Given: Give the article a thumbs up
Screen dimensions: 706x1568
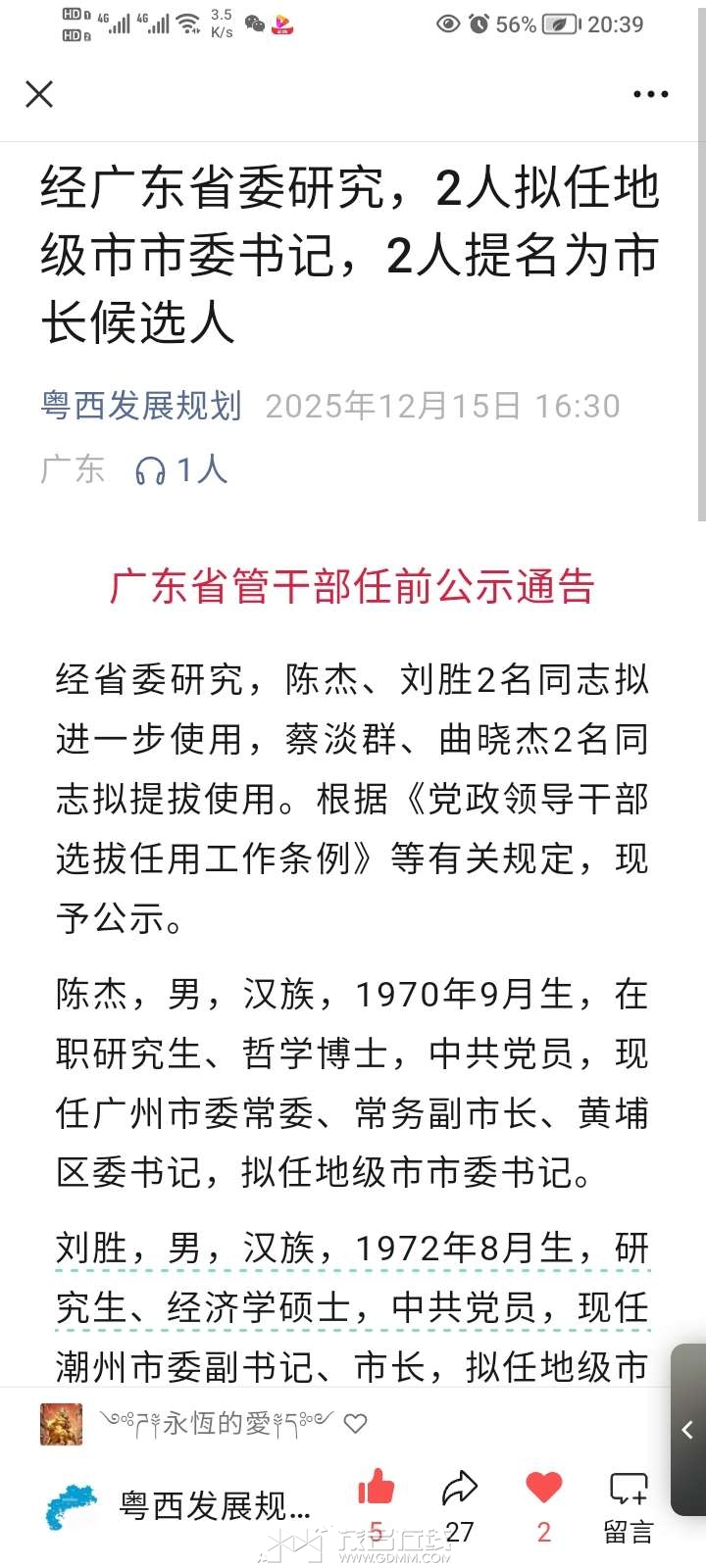Looking at the screenshot, I should pyautogui.click(x=376, y=1489).
